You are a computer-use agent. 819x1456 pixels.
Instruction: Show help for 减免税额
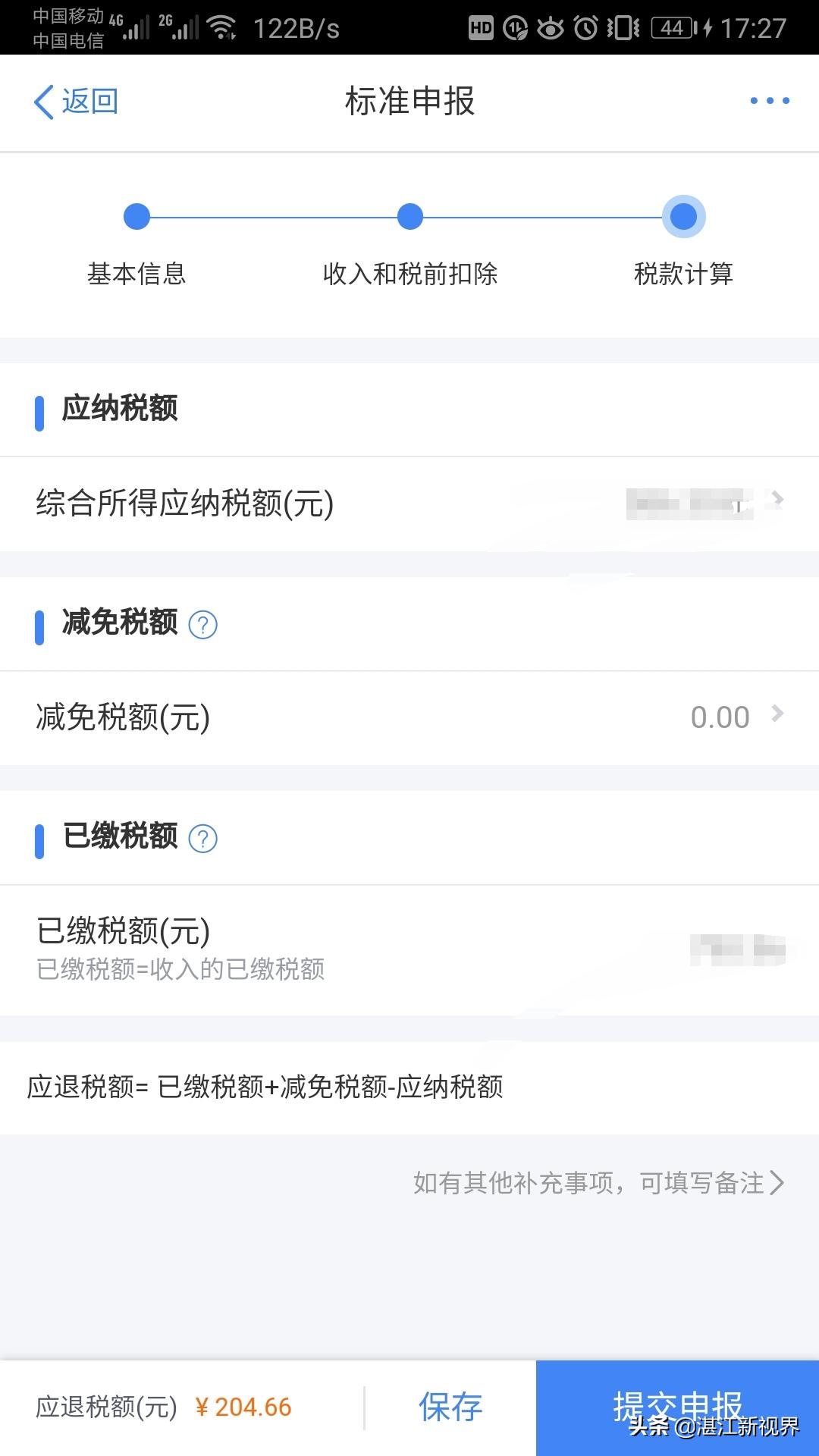click(202, 625)
